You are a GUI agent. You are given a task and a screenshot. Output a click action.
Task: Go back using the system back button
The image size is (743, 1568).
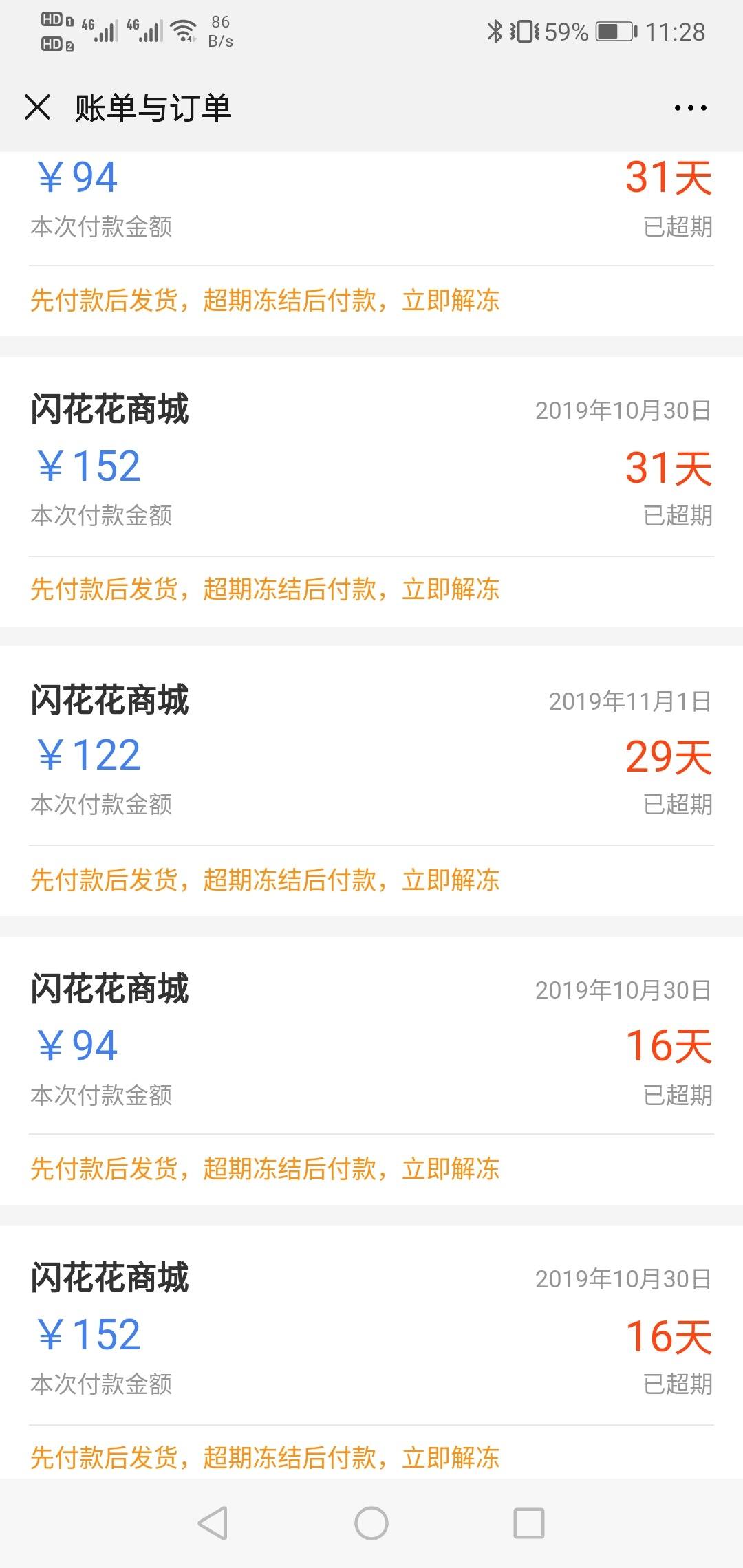click(x=213, y=1523)
